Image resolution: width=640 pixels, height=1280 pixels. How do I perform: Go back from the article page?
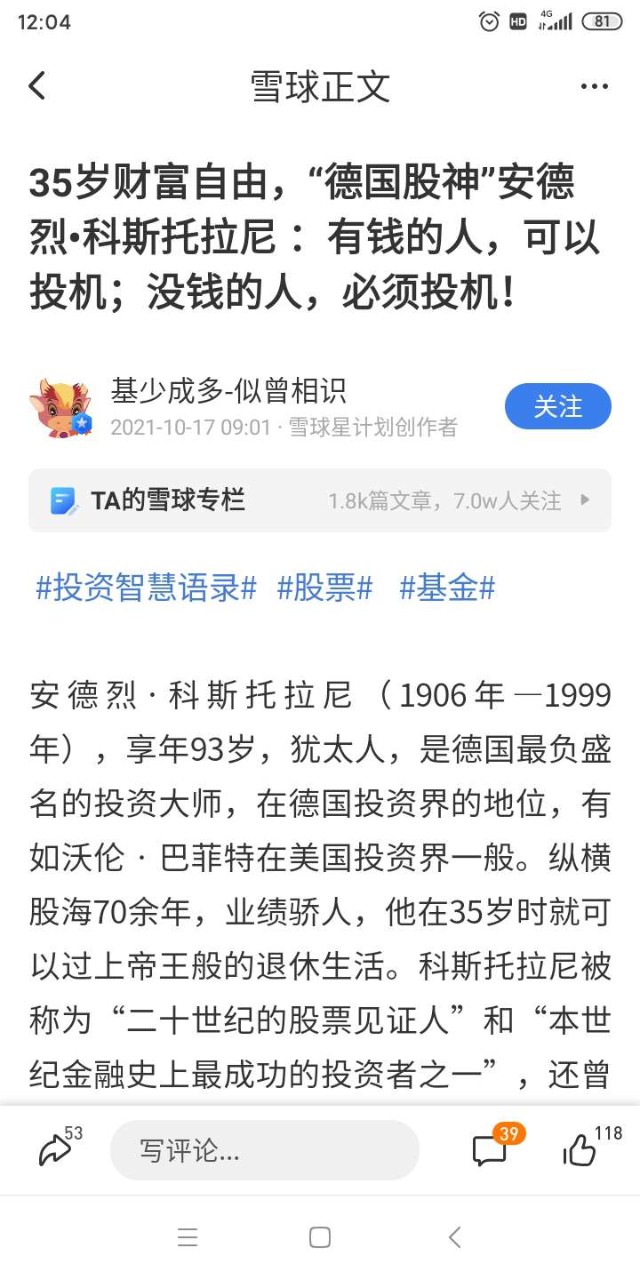[x=37, y=86]
